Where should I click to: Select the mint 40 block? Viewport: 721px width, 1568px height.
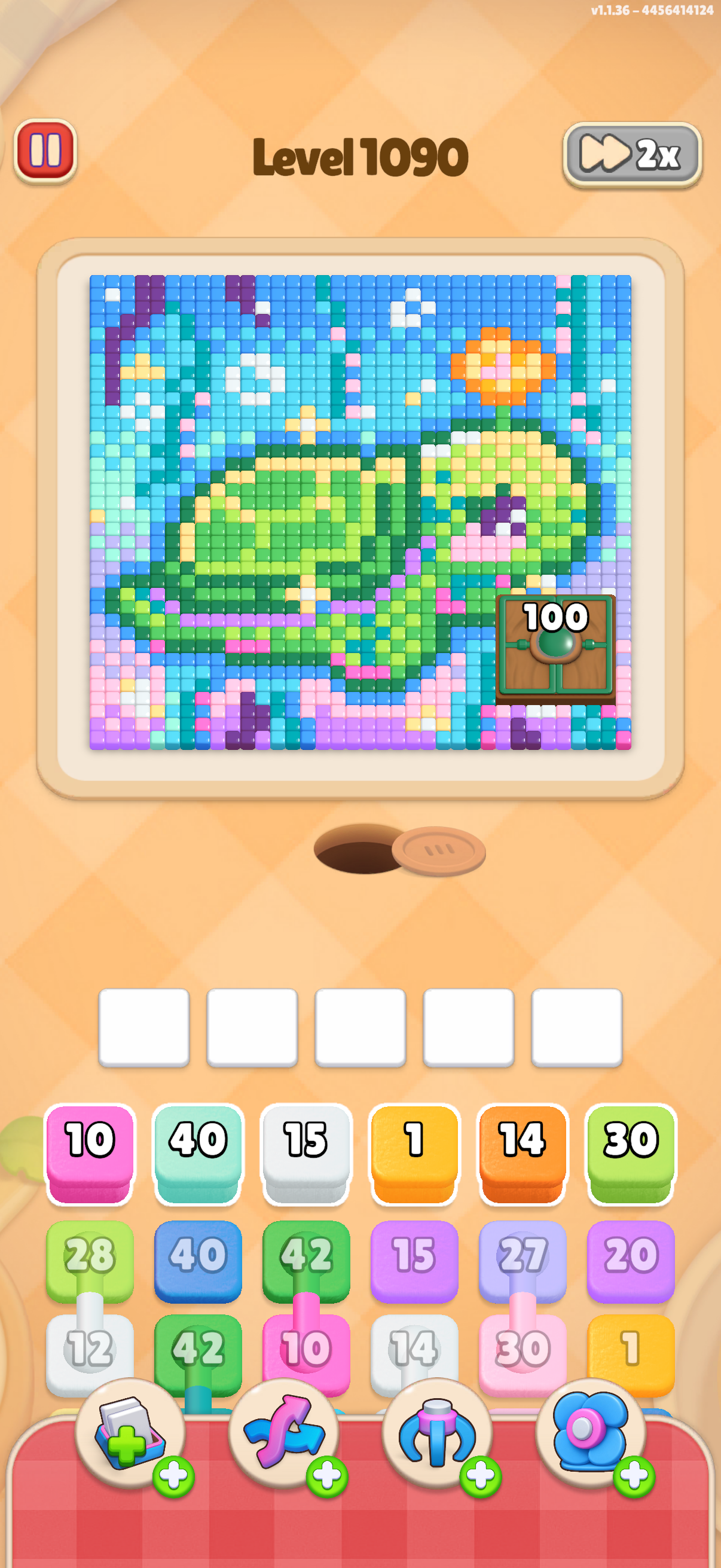198,1154
